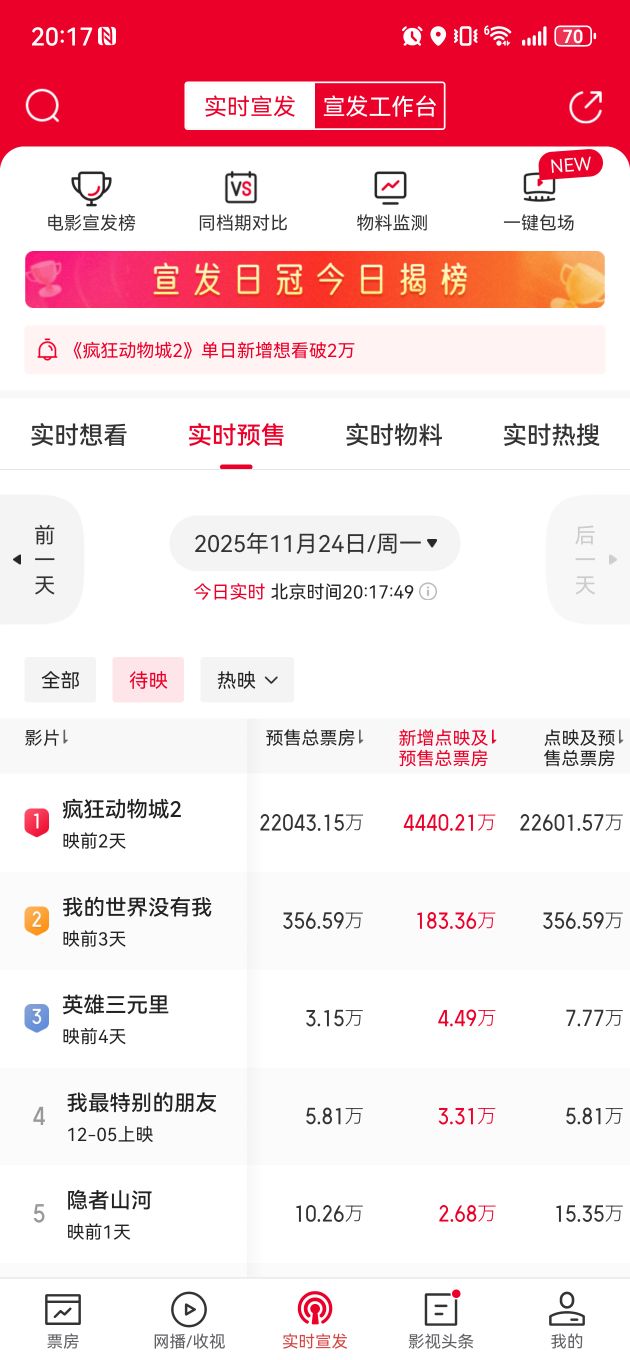Viewport: 630px width, 1360px height.
Task: Open 物料监测 shortcut
Action: click(x=391, y=201)
